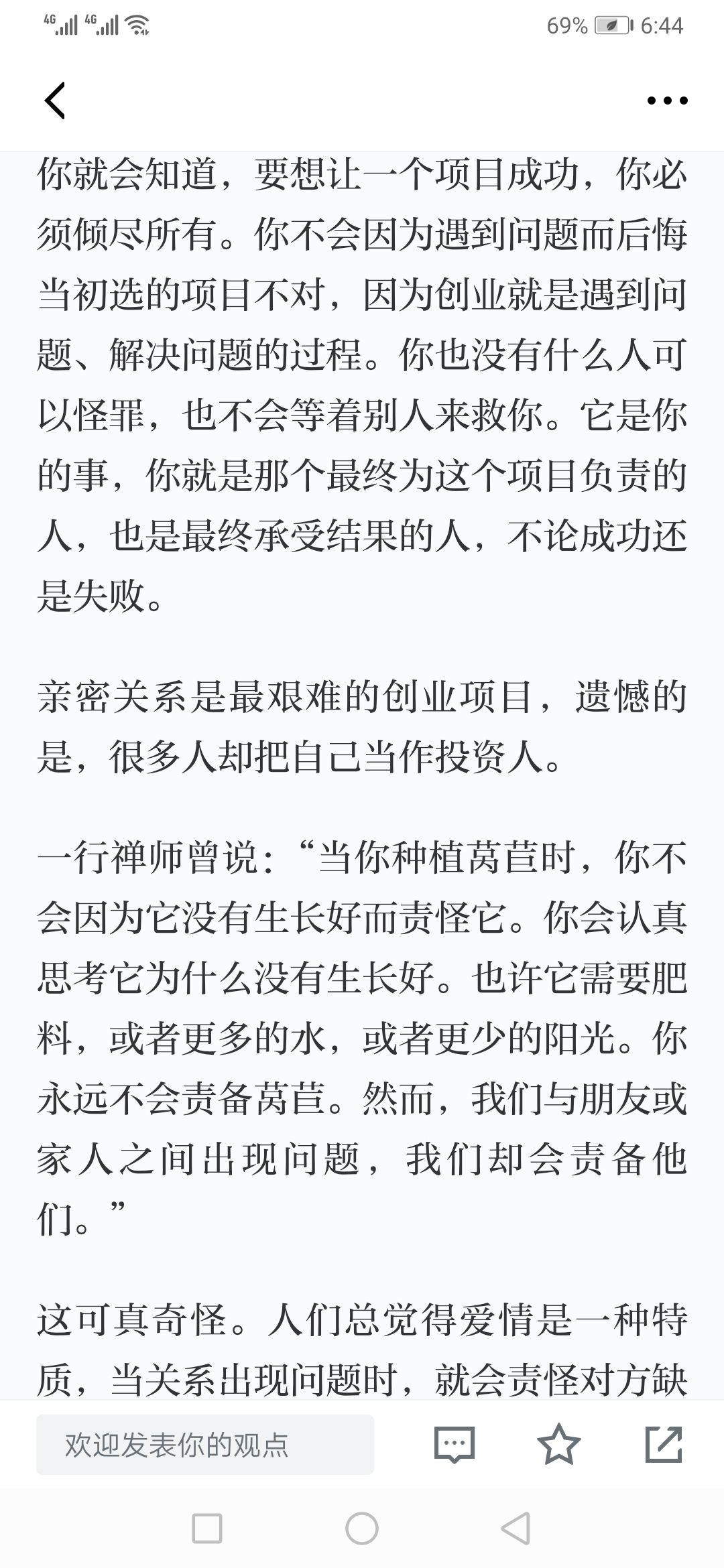Open the three-dot overflow menu
This screenshot has width=724, height=1568.
pos(667,101)
